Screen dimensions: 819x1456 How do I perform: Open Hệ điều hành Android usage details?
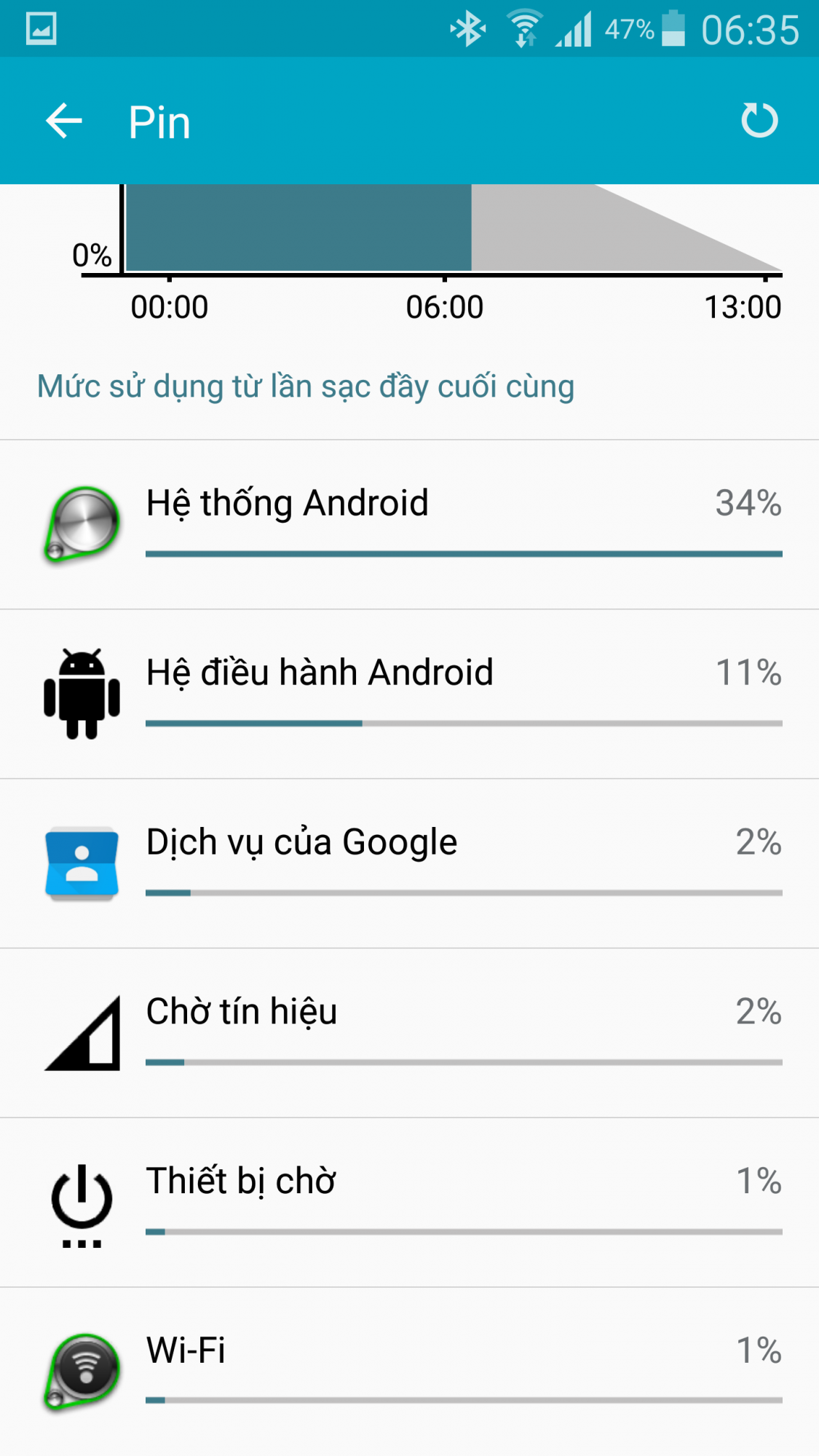[x=409, y=695]
